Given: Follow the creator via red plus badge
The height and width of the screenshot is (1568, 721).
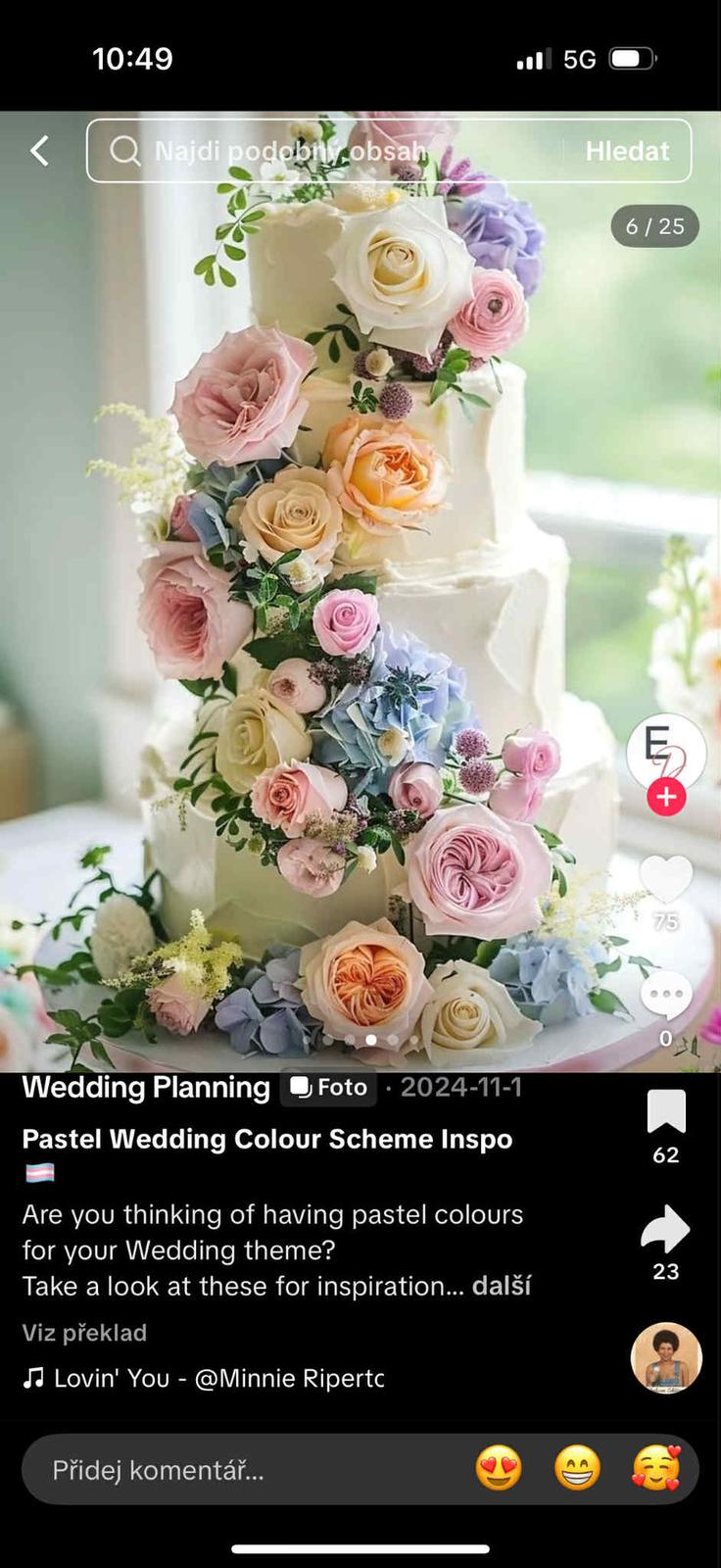Looking at the screenshot, I should click(x=666, y=797).
